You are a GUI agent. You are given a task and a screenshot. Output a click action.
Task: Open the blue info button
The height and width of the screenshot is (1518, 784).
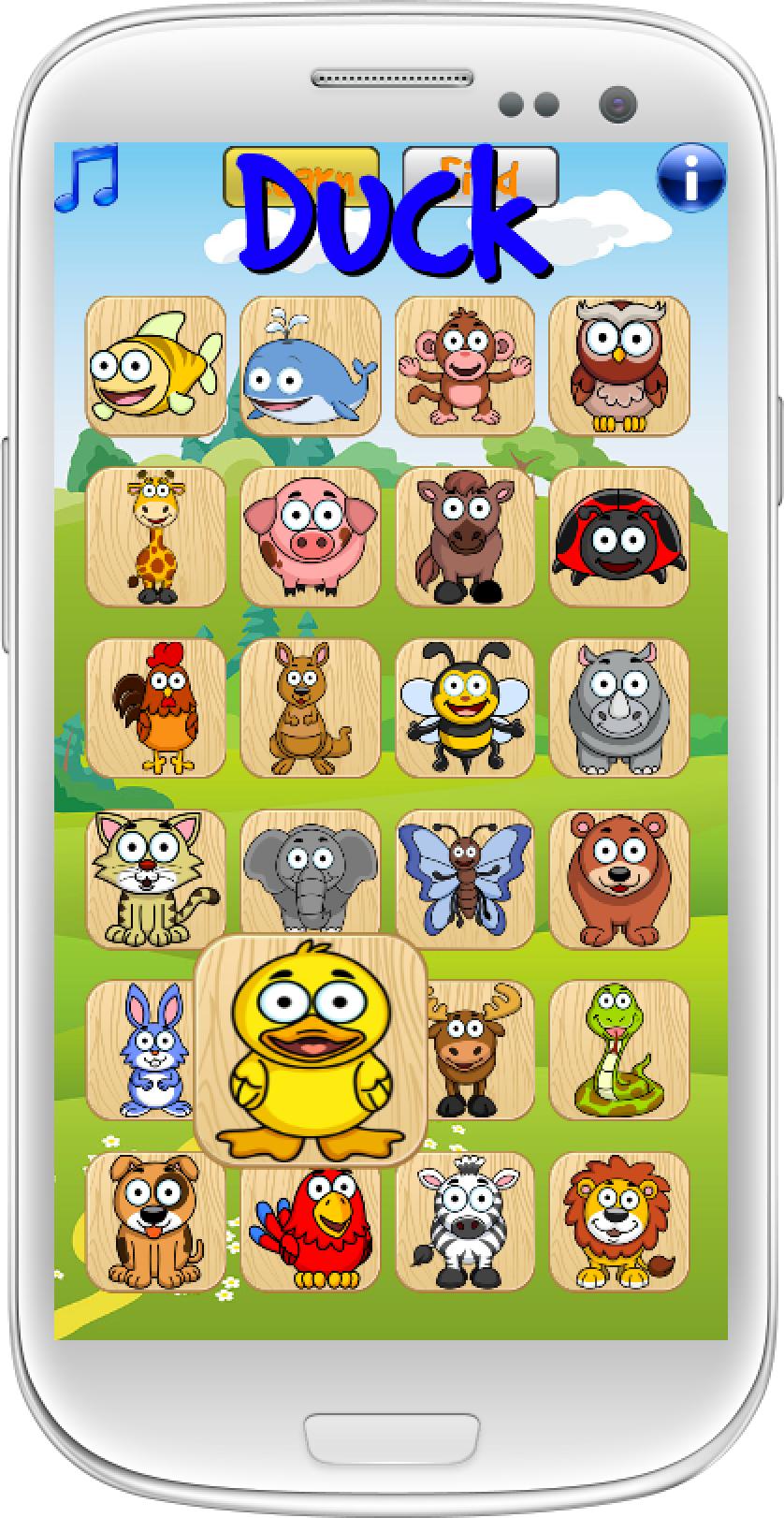[x=691, y=176]
